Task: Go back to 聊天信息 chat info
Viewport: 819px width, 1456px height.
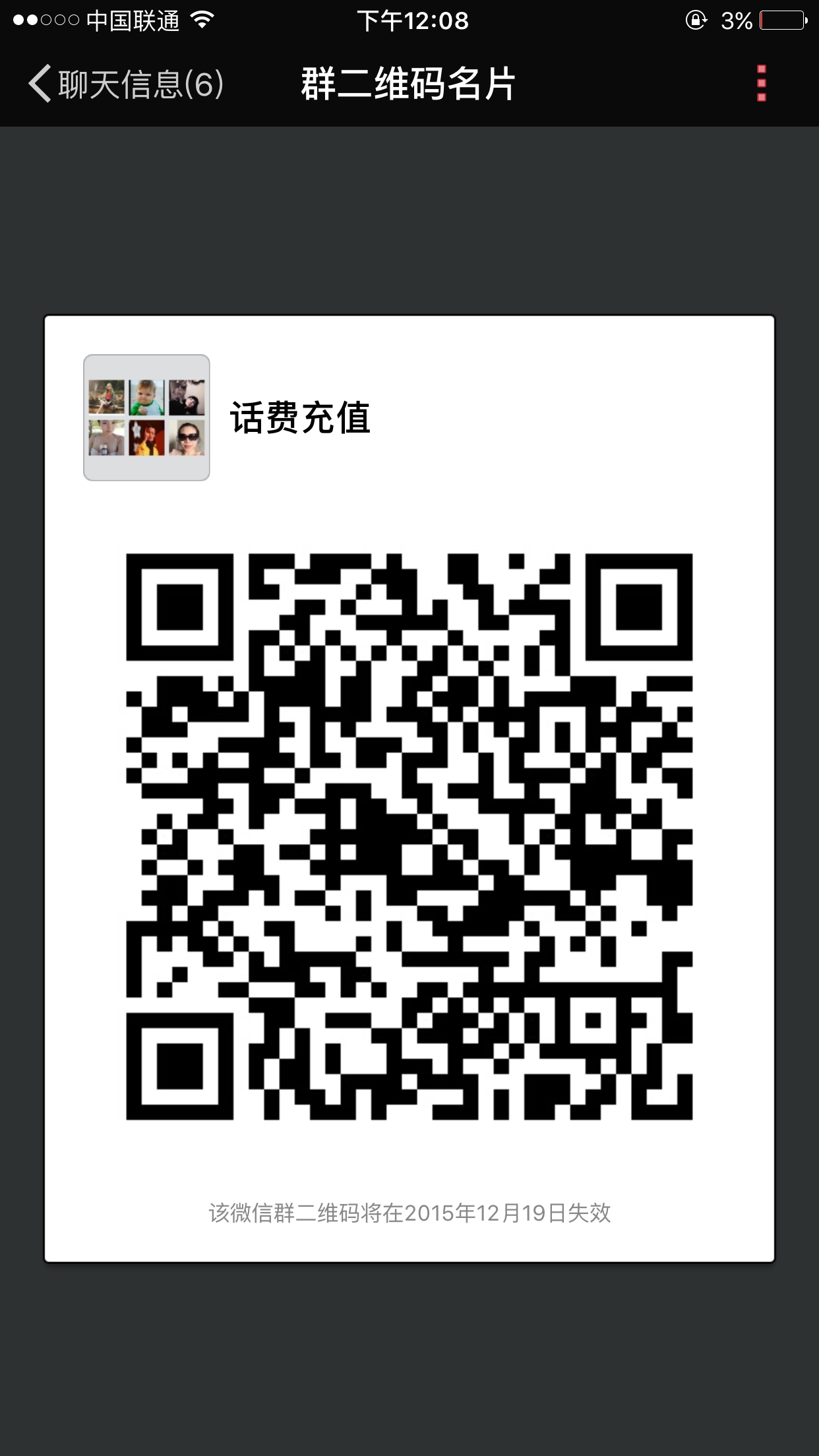Action: (125, 84)
